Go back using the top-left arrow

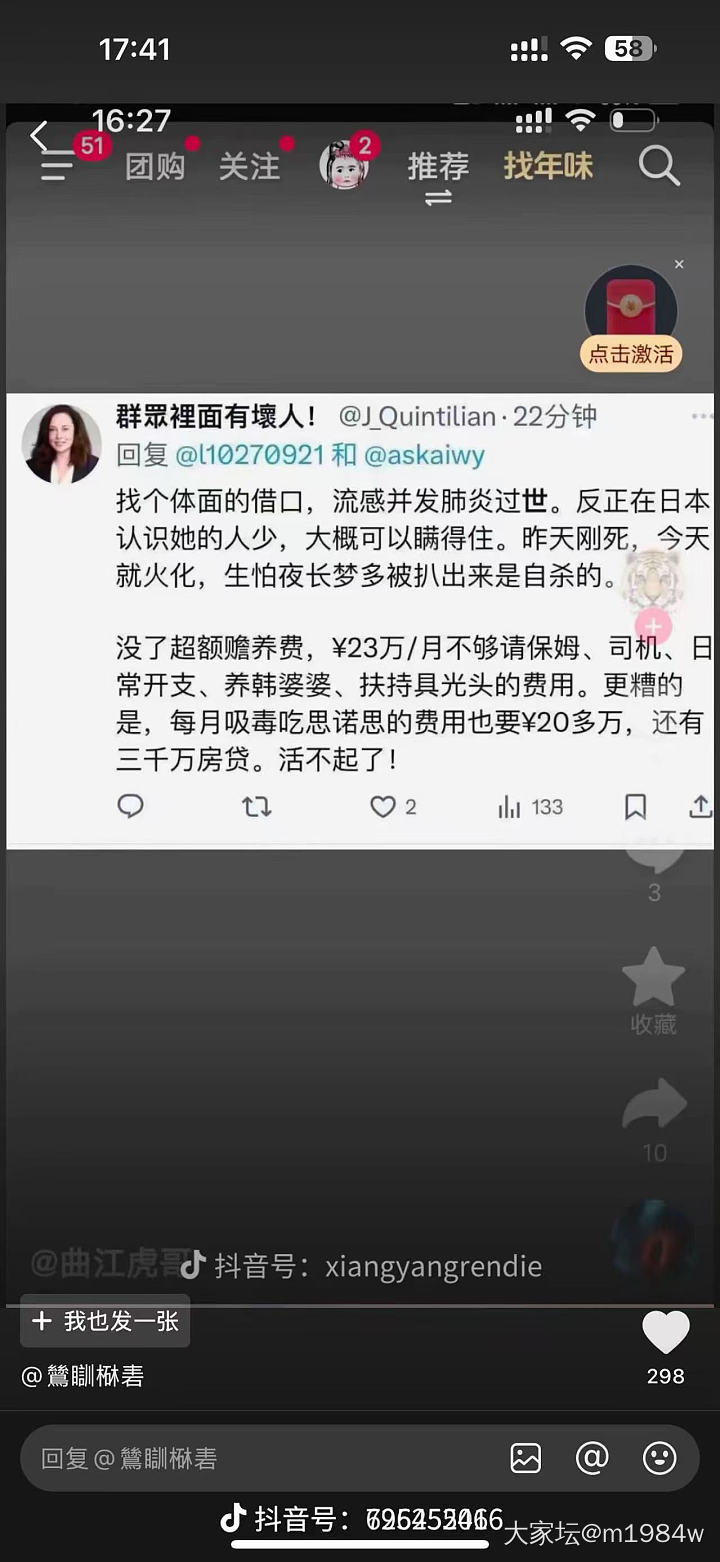39,137
